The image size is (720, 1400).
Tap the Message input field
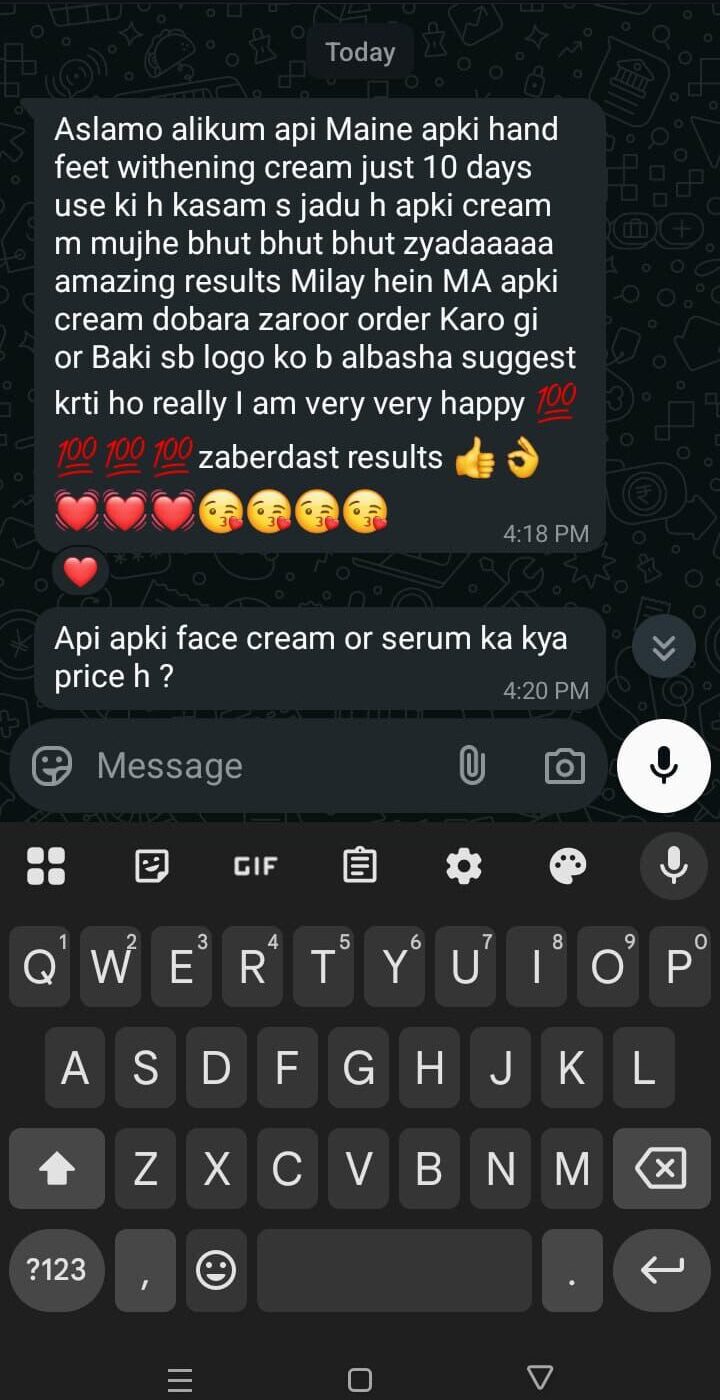(x=260, y=766)
